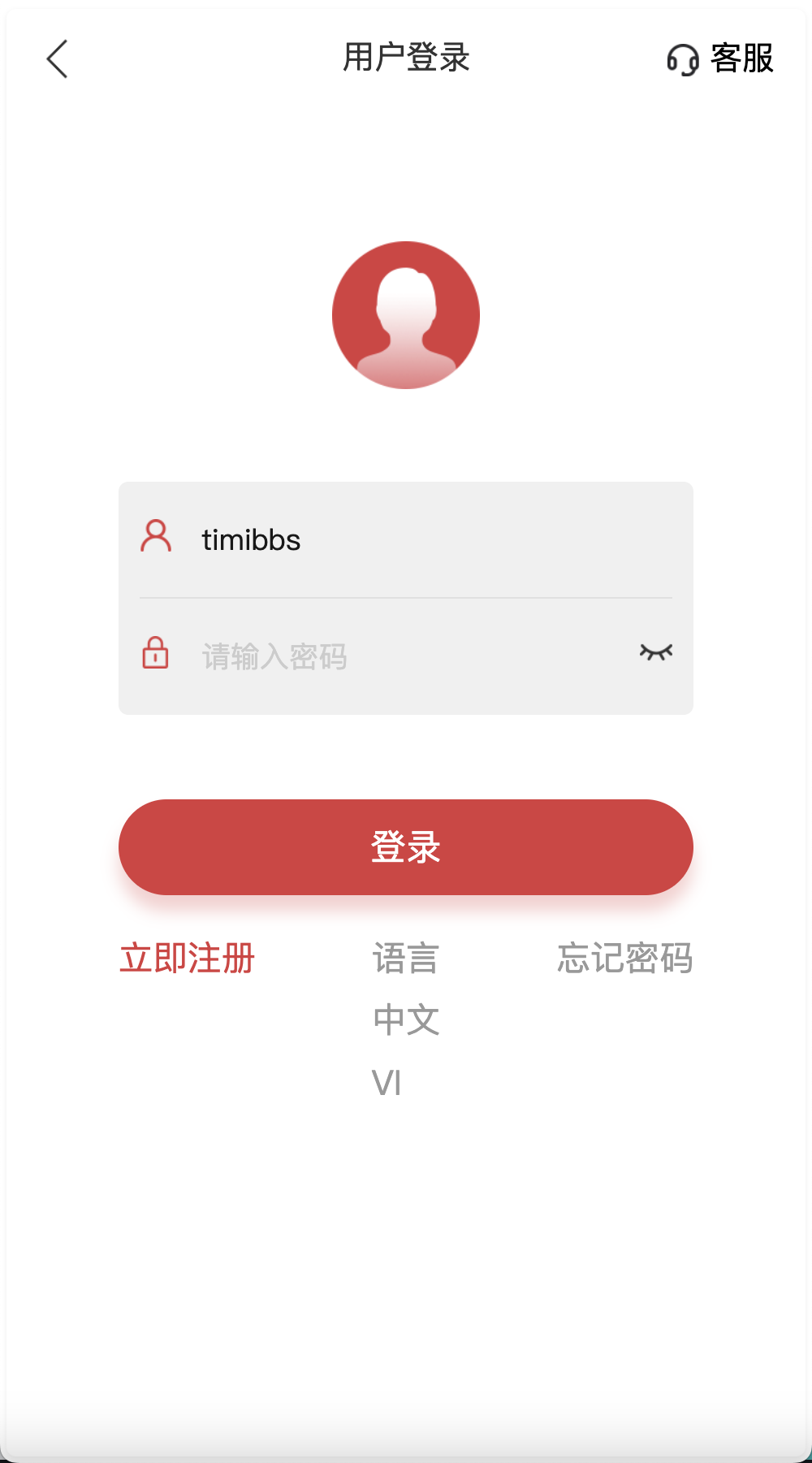
Task: Click the password input field
Action: pos(365,656)
